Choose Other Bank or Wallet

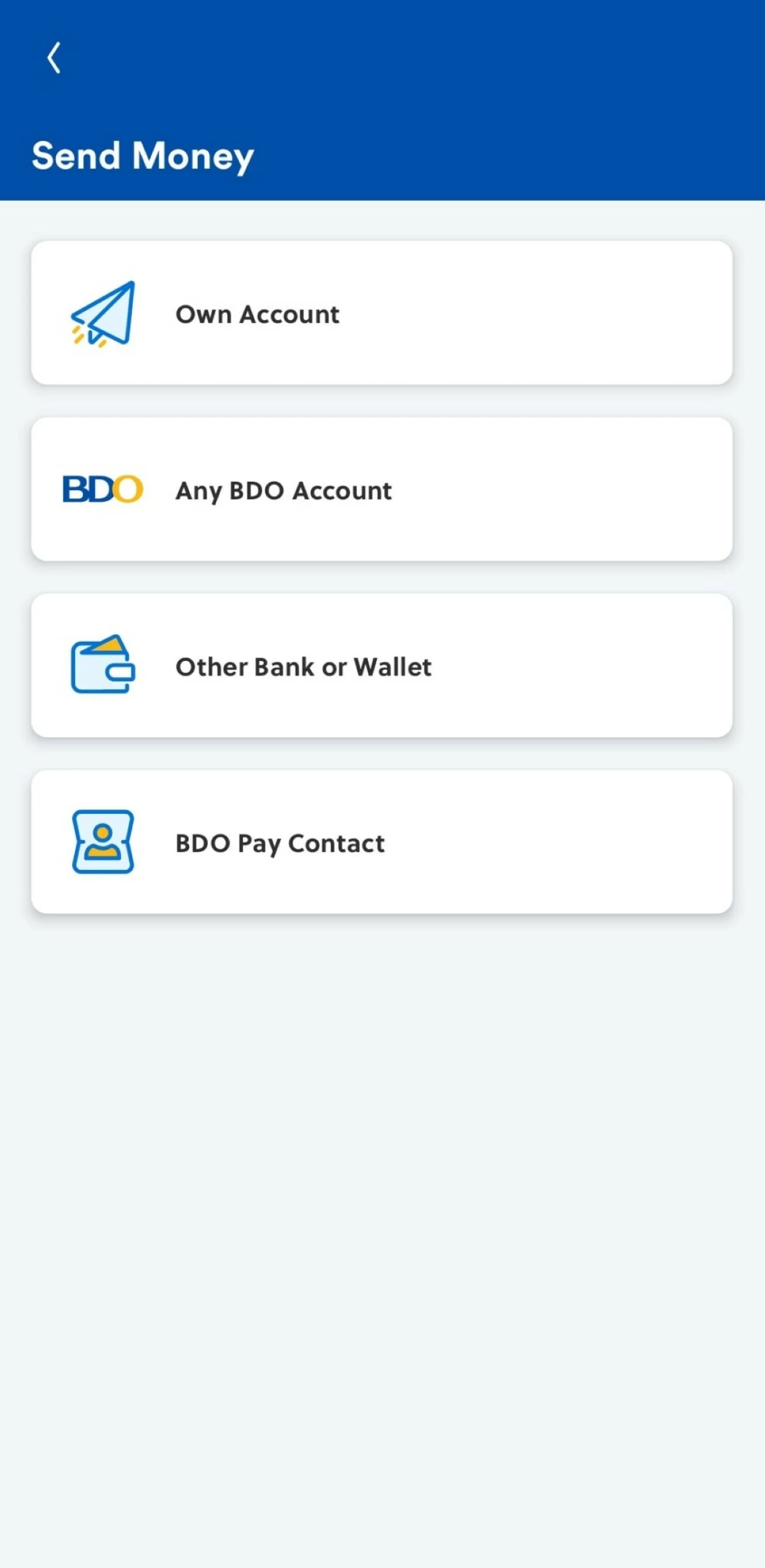coord(382,667)
